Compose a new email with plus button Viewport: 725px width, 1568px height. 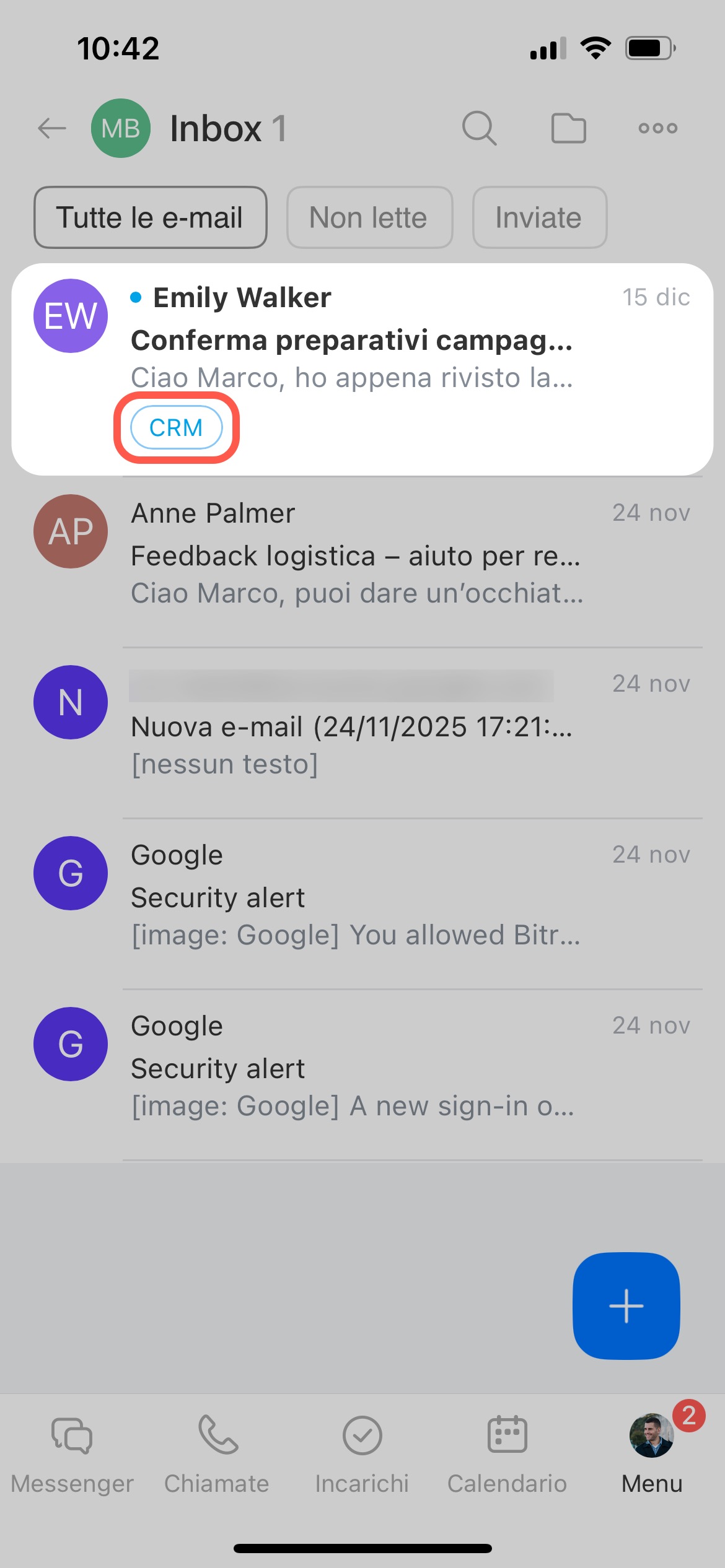coord(626,1305)
